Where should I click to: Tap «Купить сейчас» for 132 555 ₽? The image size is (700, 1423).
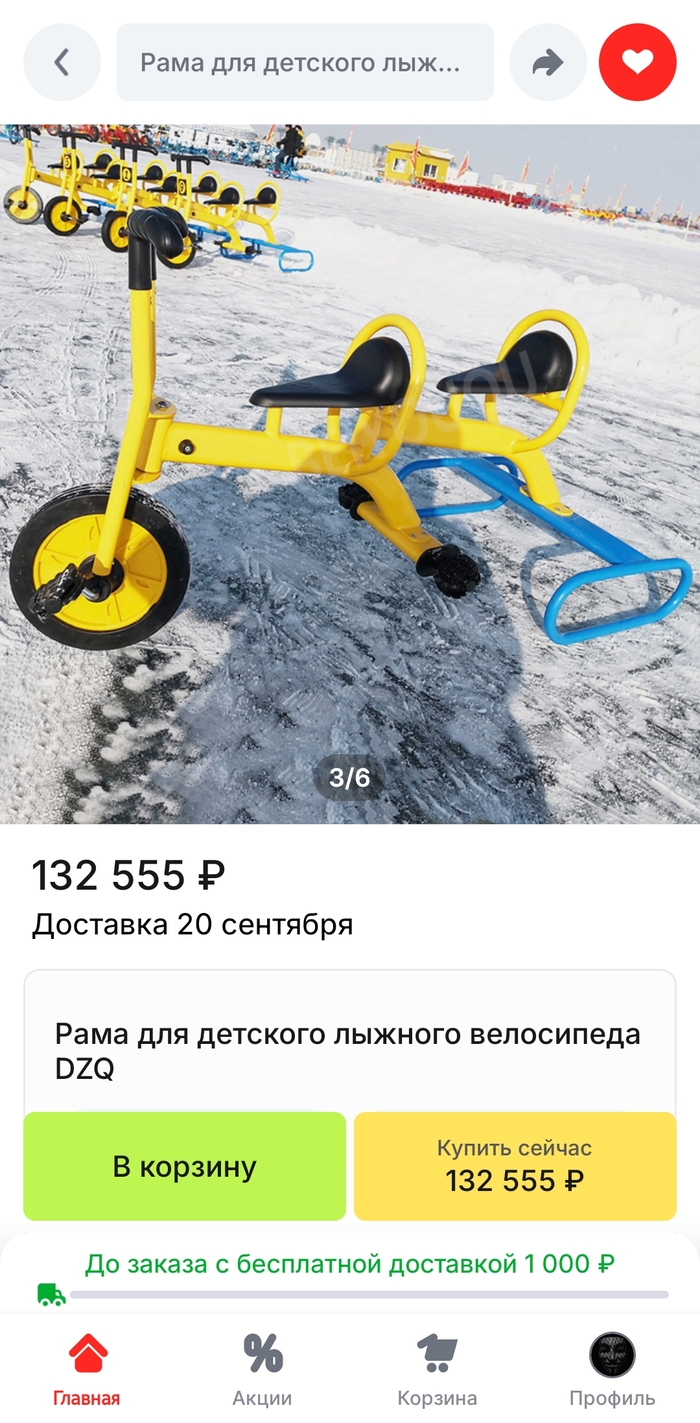tap(515, 1166)
